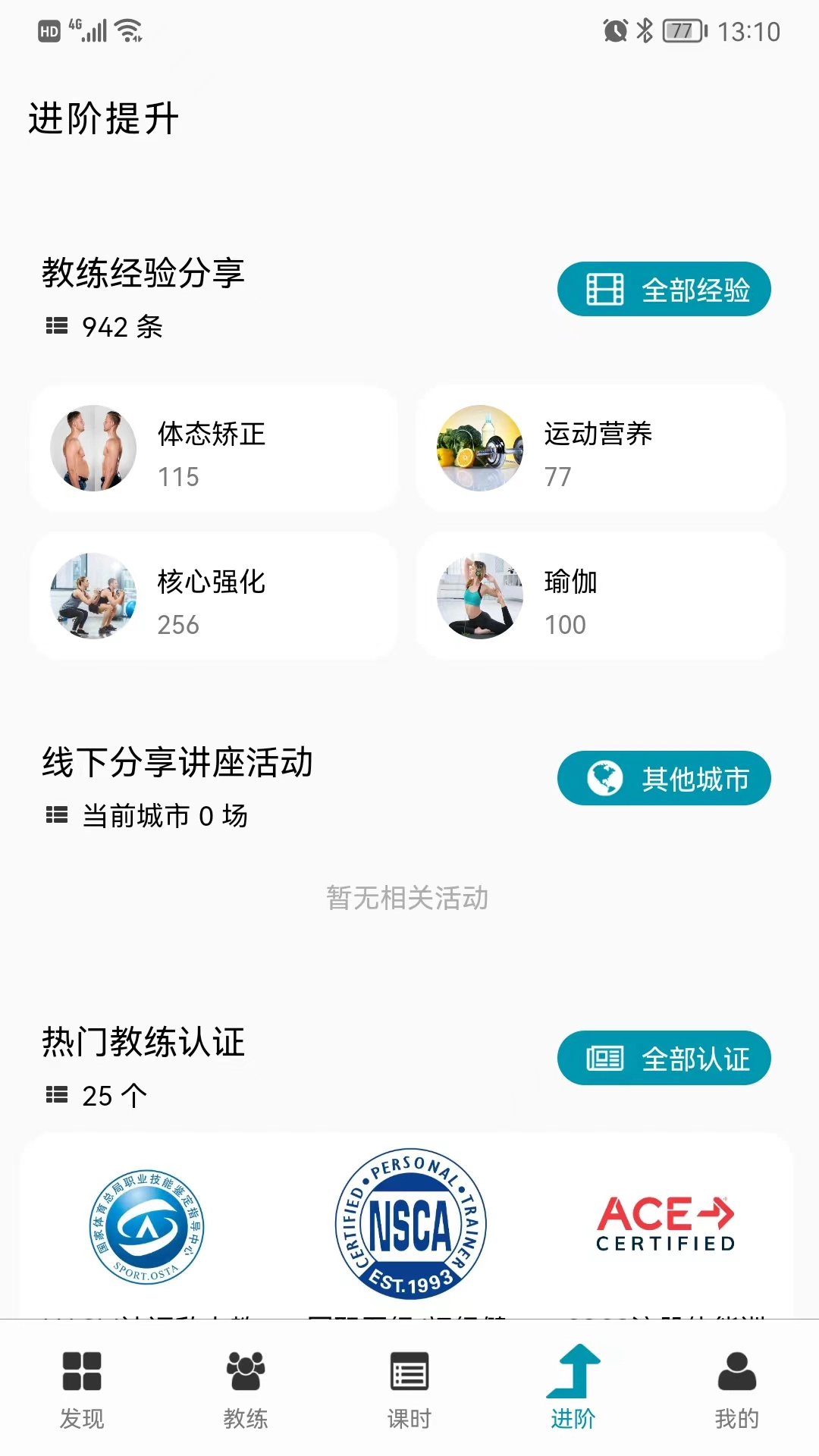The height and width of the screenshot is (1456, 819).
Task: Switch to the 发现 tab
Action: click(x=82, y=1389)
